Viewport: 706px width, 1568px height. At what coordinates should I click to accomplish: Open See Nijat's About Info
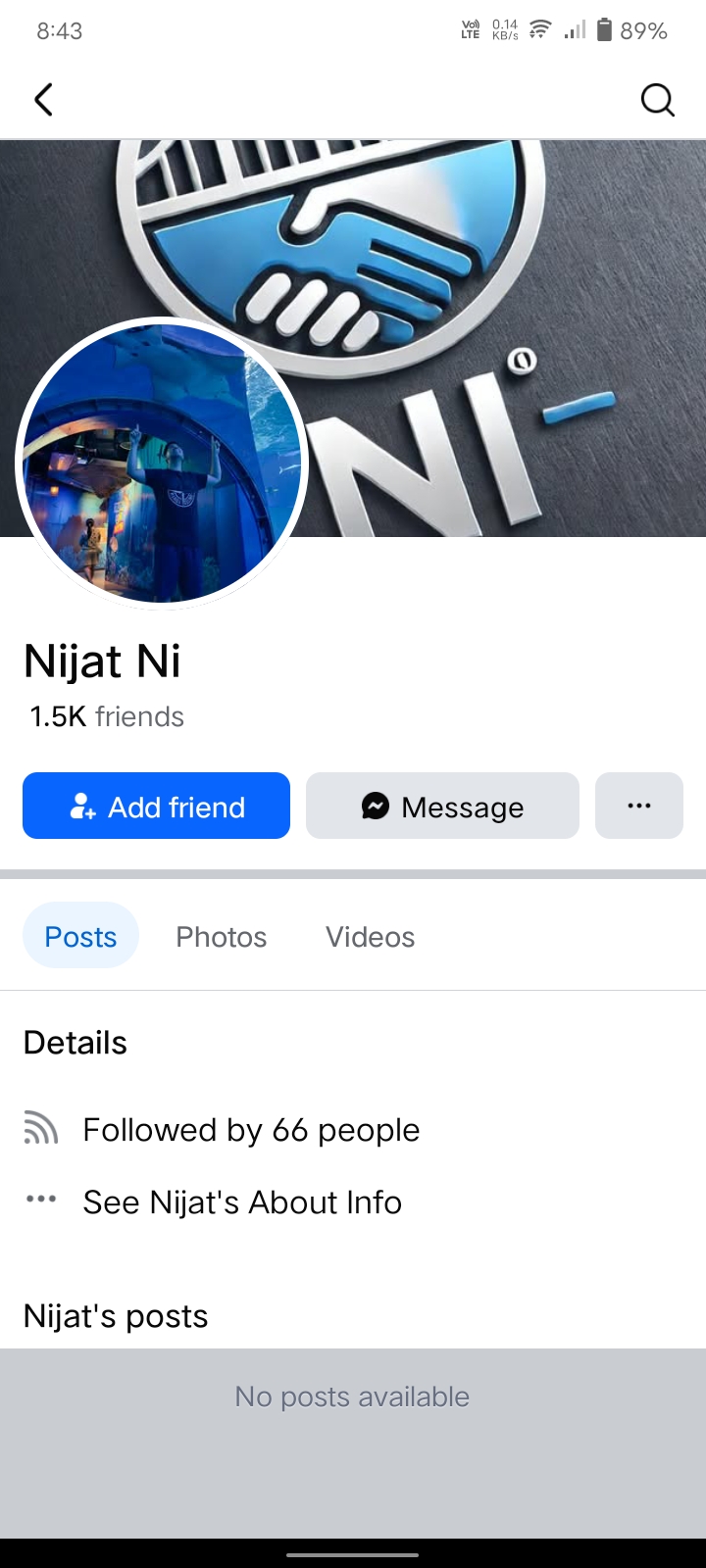pos(242,1201)
